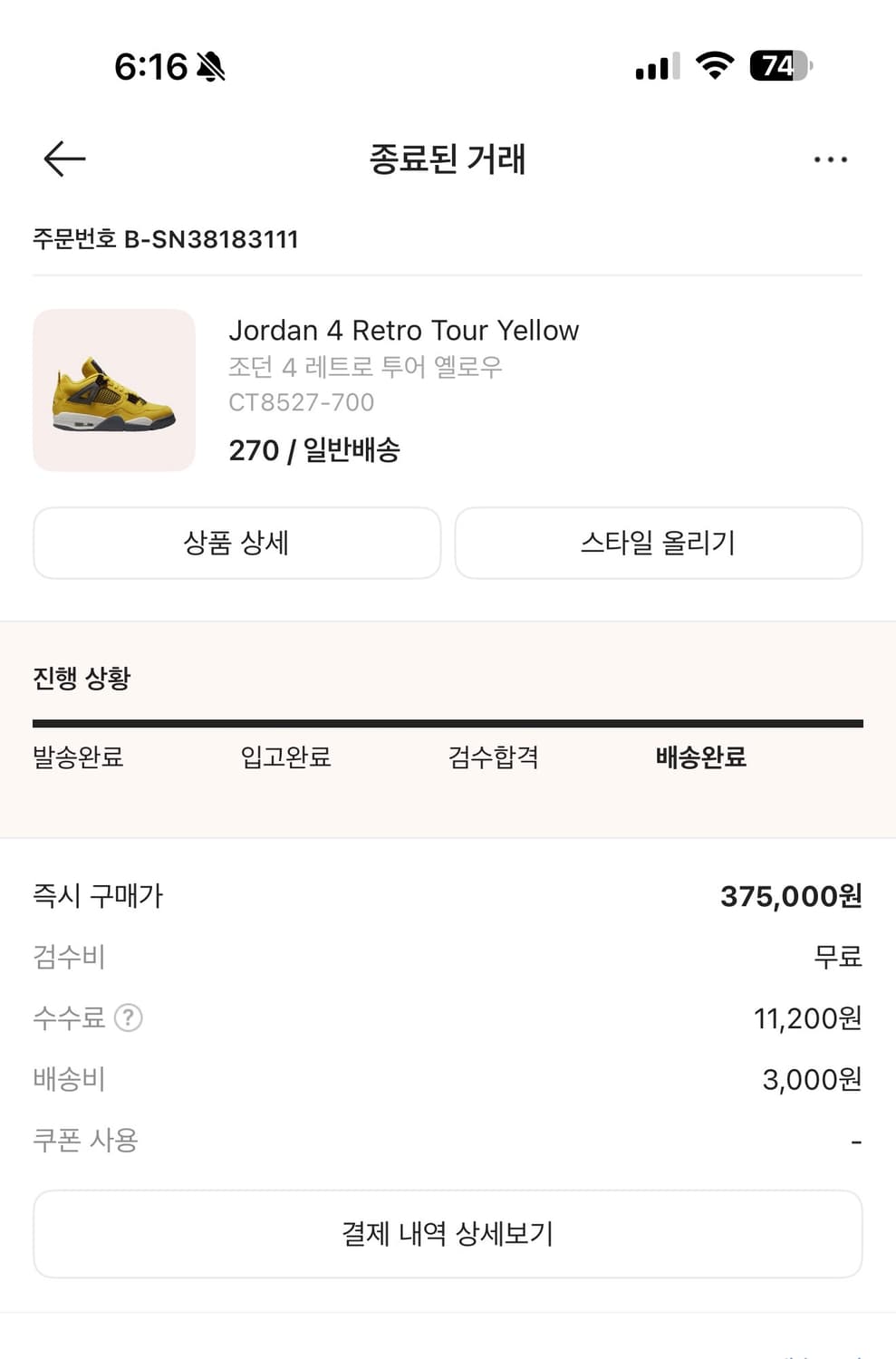Tap the fee help question mark icon
The height and width of the screenshot is (1359, 896).
click(130, 1018)
